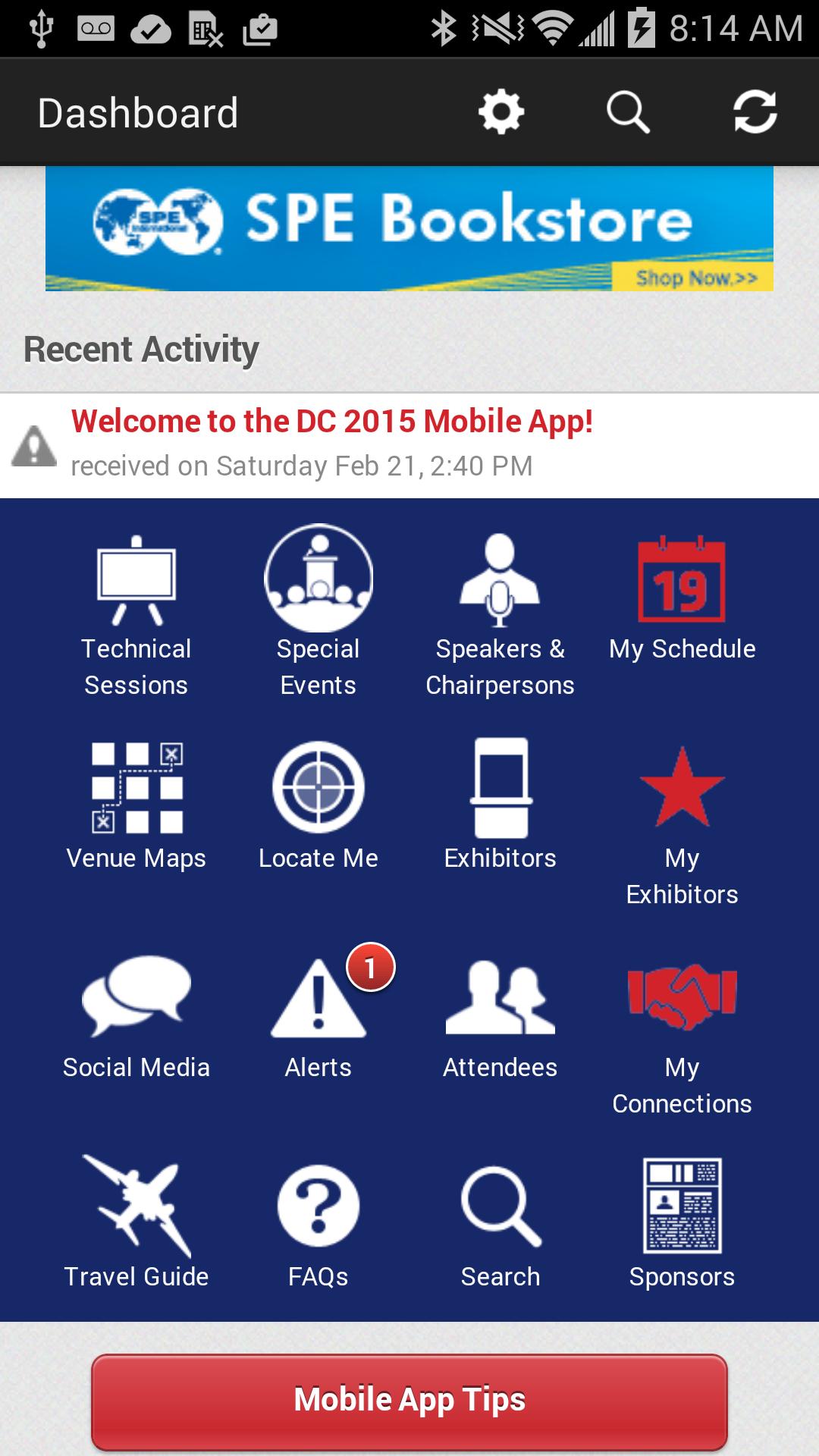819x1456 pixels.
Task: Browse the Exhibitors list
Action: [x=500, y=805]
